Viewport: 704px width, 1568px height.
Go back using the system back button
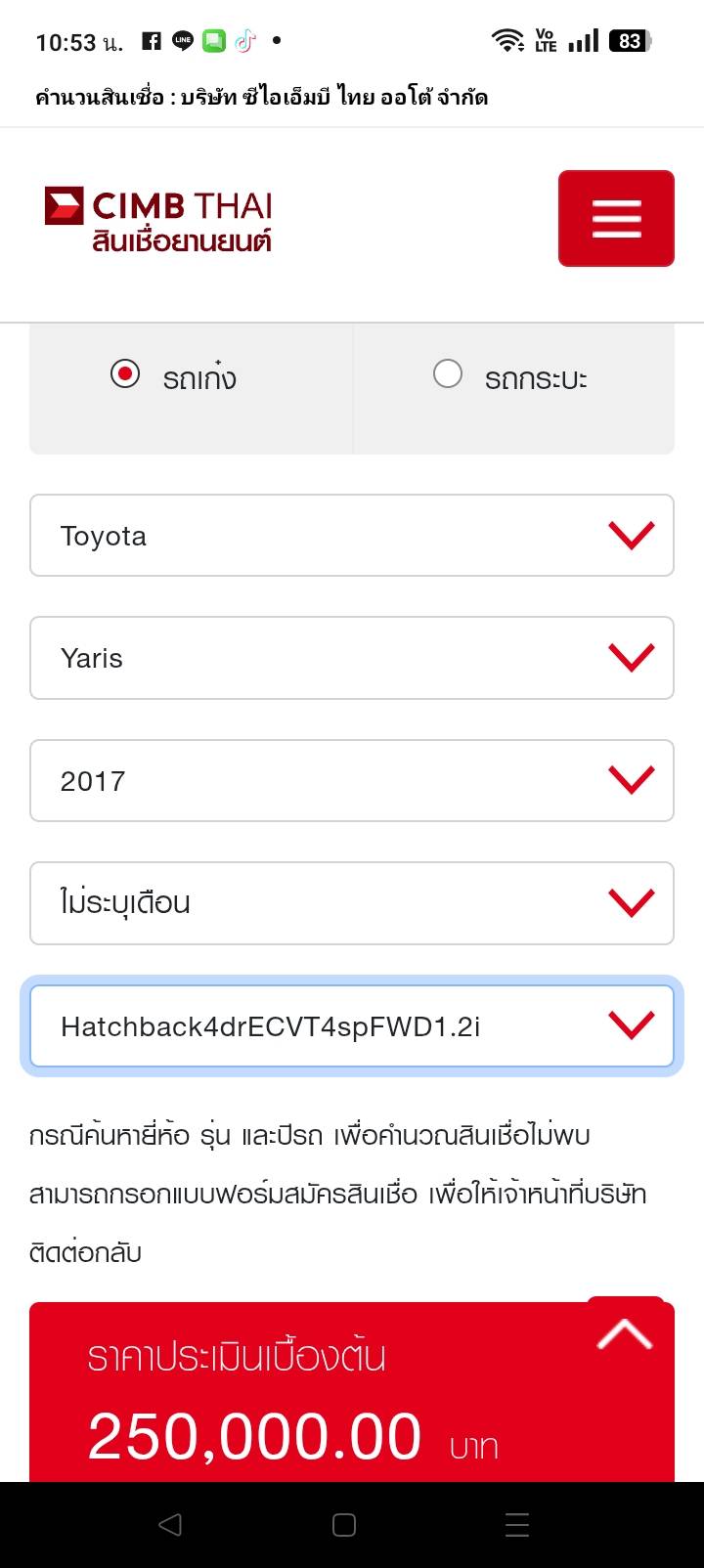[x=170, y=1525]
